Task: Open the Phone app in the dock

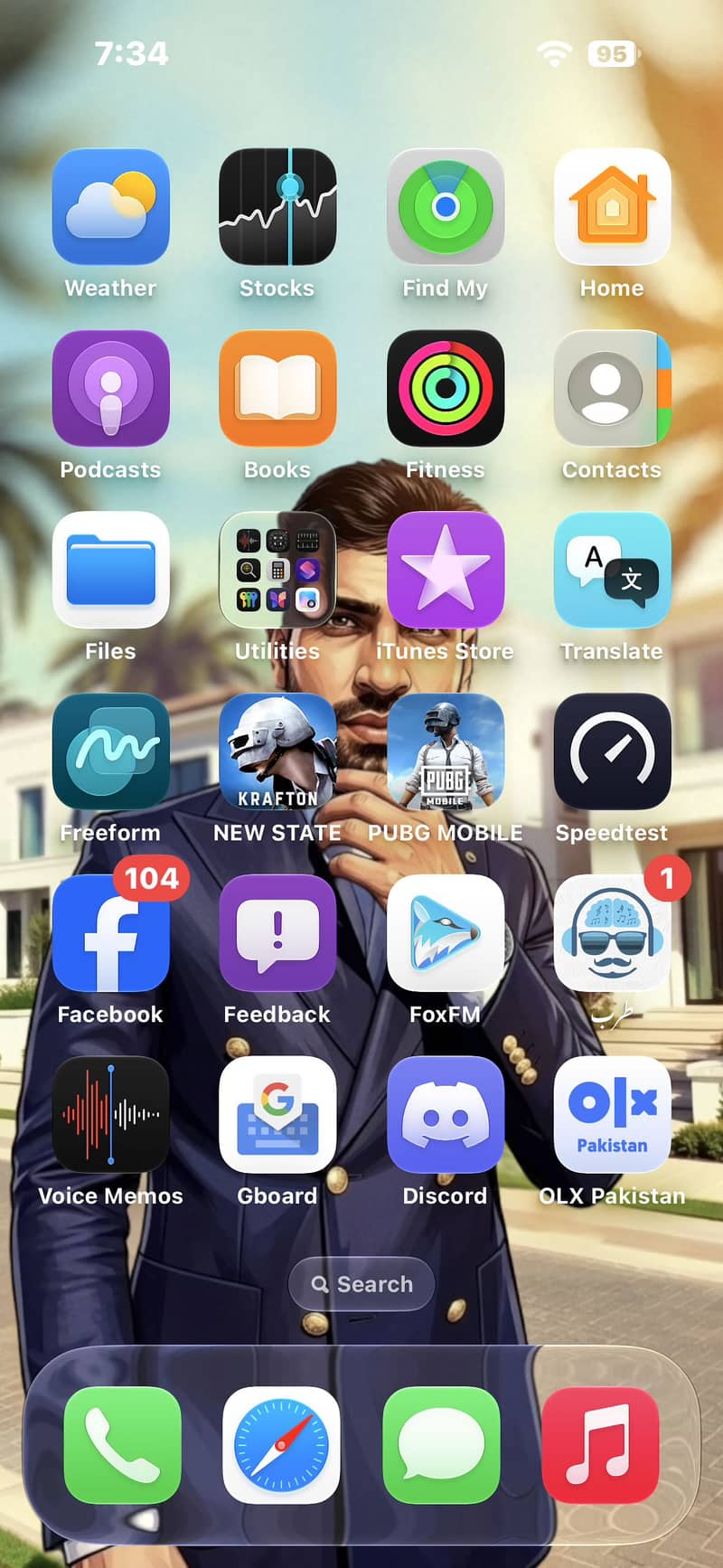Action: 123,1445
